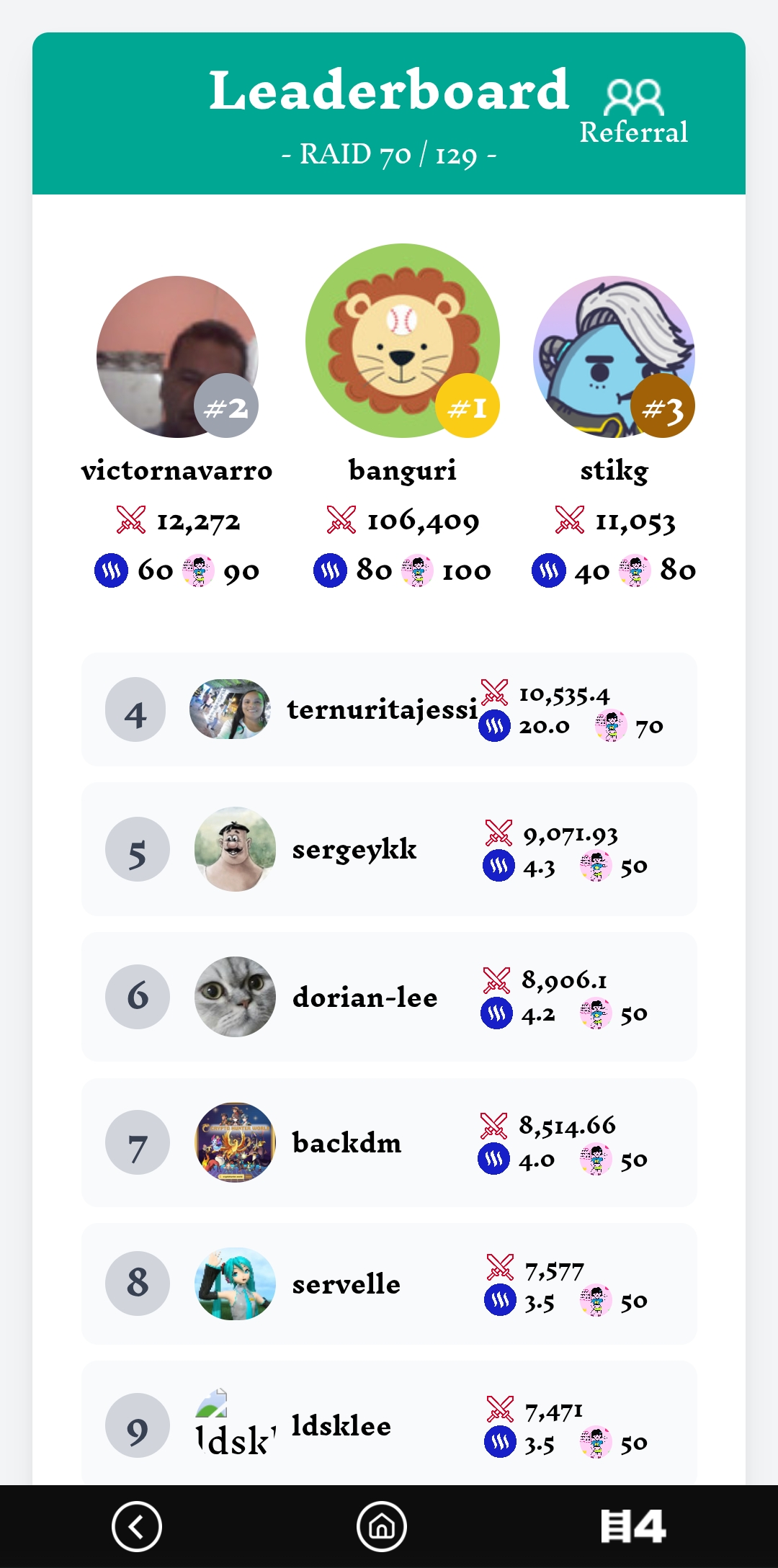778x1568 pixels.
Task: Select sergeykk's leaderboard entry
Action: click(x=389, y=849)
